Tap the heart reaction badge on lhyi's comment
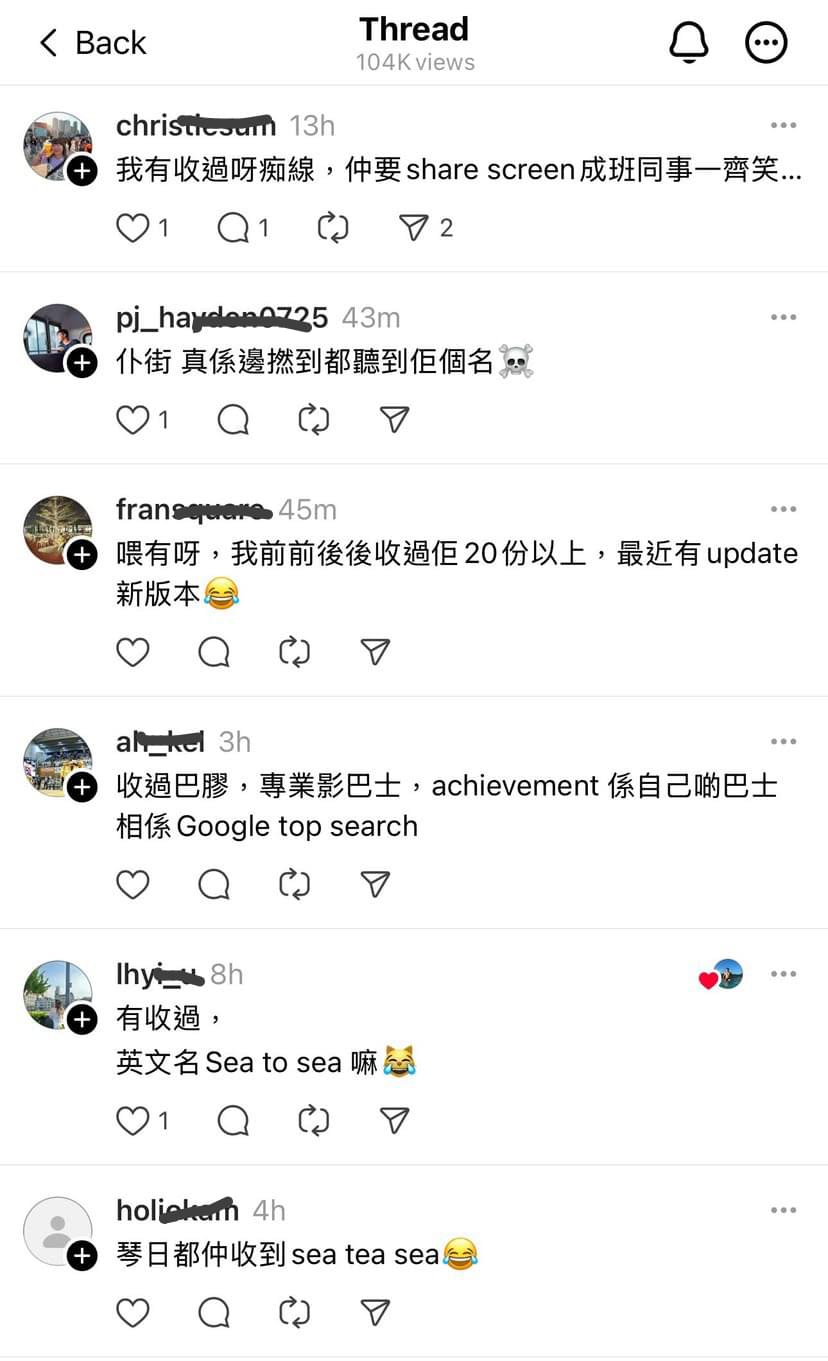Viewport: 828px width, 1361px height. 717,973
